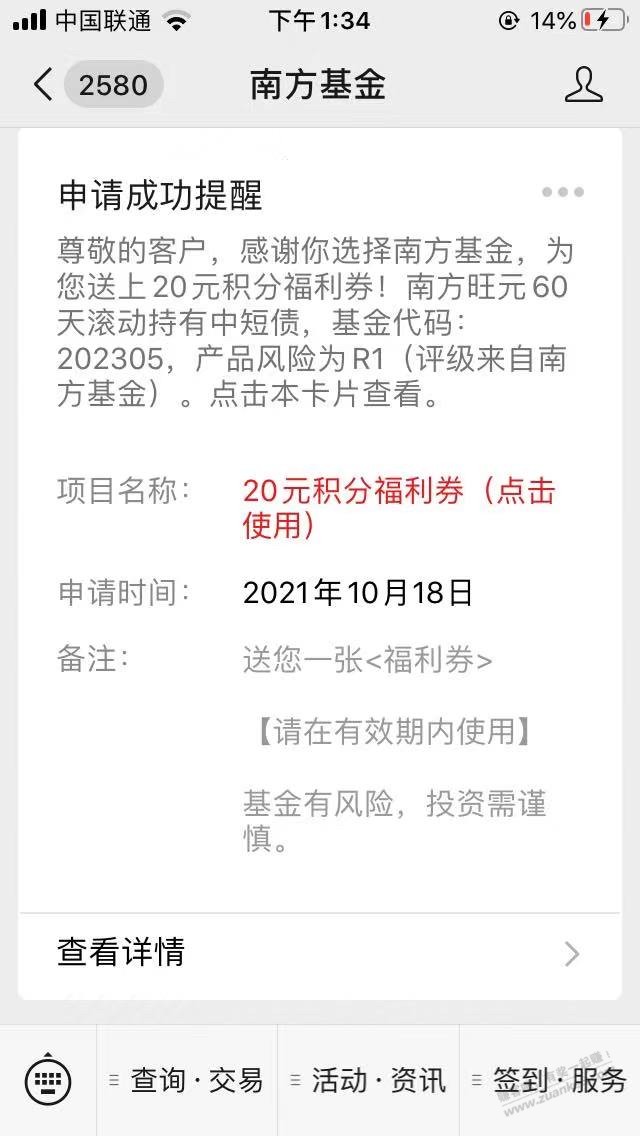The width and height of the screenshot is (640, 1136).
Task: Switch to keyboard input mode
Action: pyautogui.click(x=48, y=1080)
